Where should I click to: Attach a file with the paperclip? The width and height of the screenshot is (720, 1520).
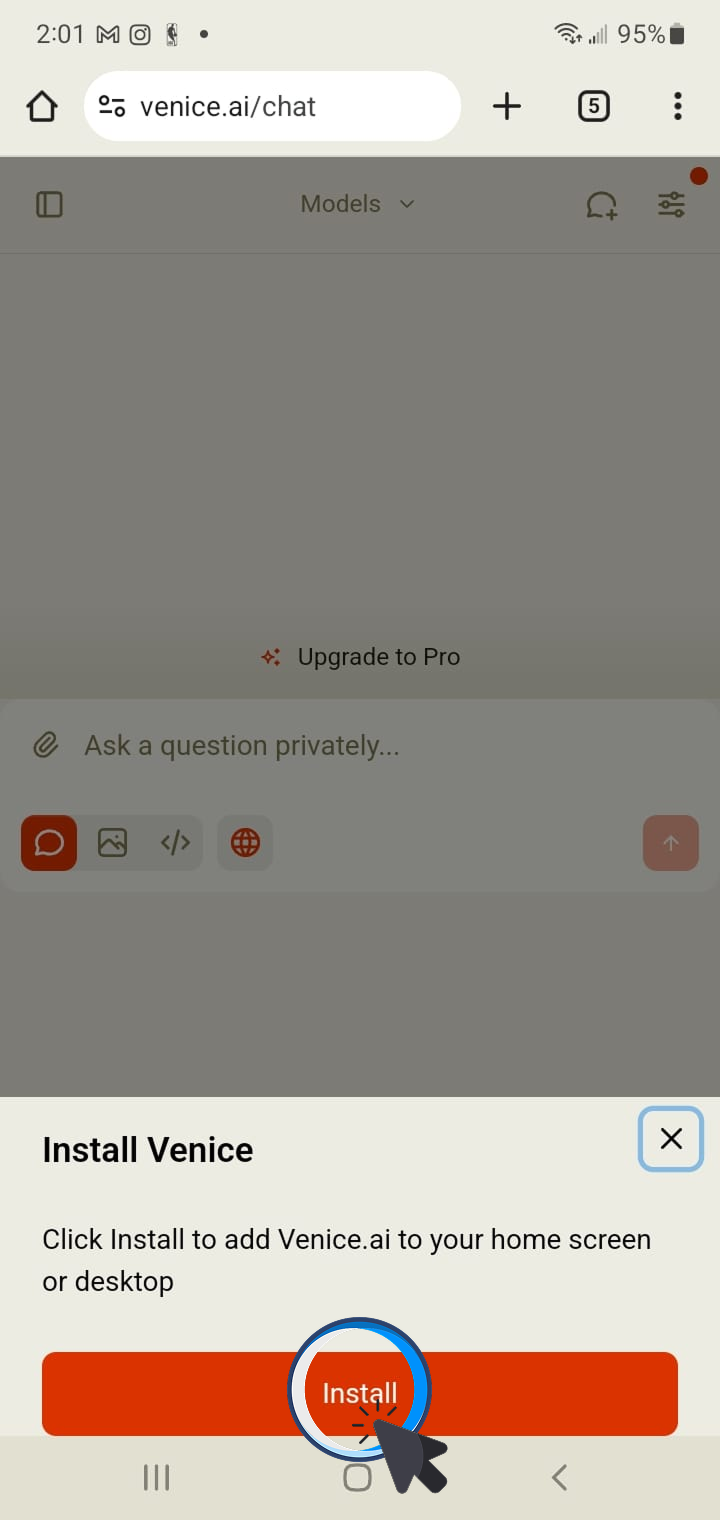[x=45, y=745]
